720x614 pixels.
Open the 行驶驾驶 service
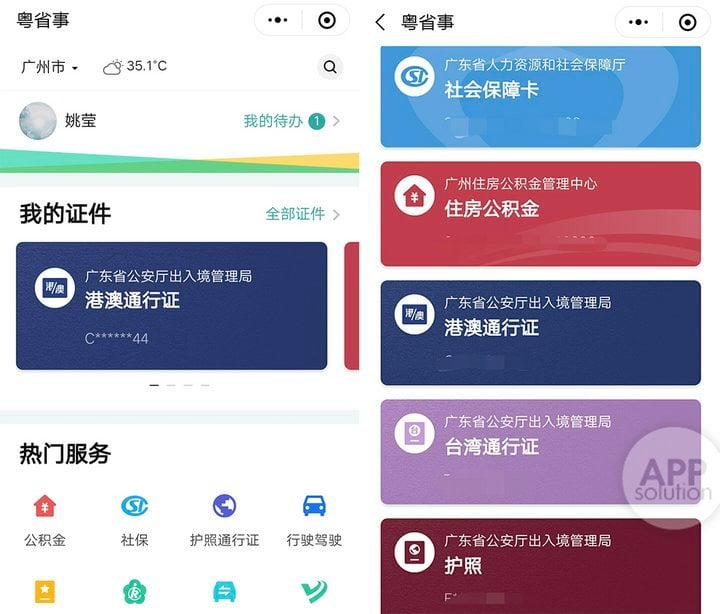(314, 518)
